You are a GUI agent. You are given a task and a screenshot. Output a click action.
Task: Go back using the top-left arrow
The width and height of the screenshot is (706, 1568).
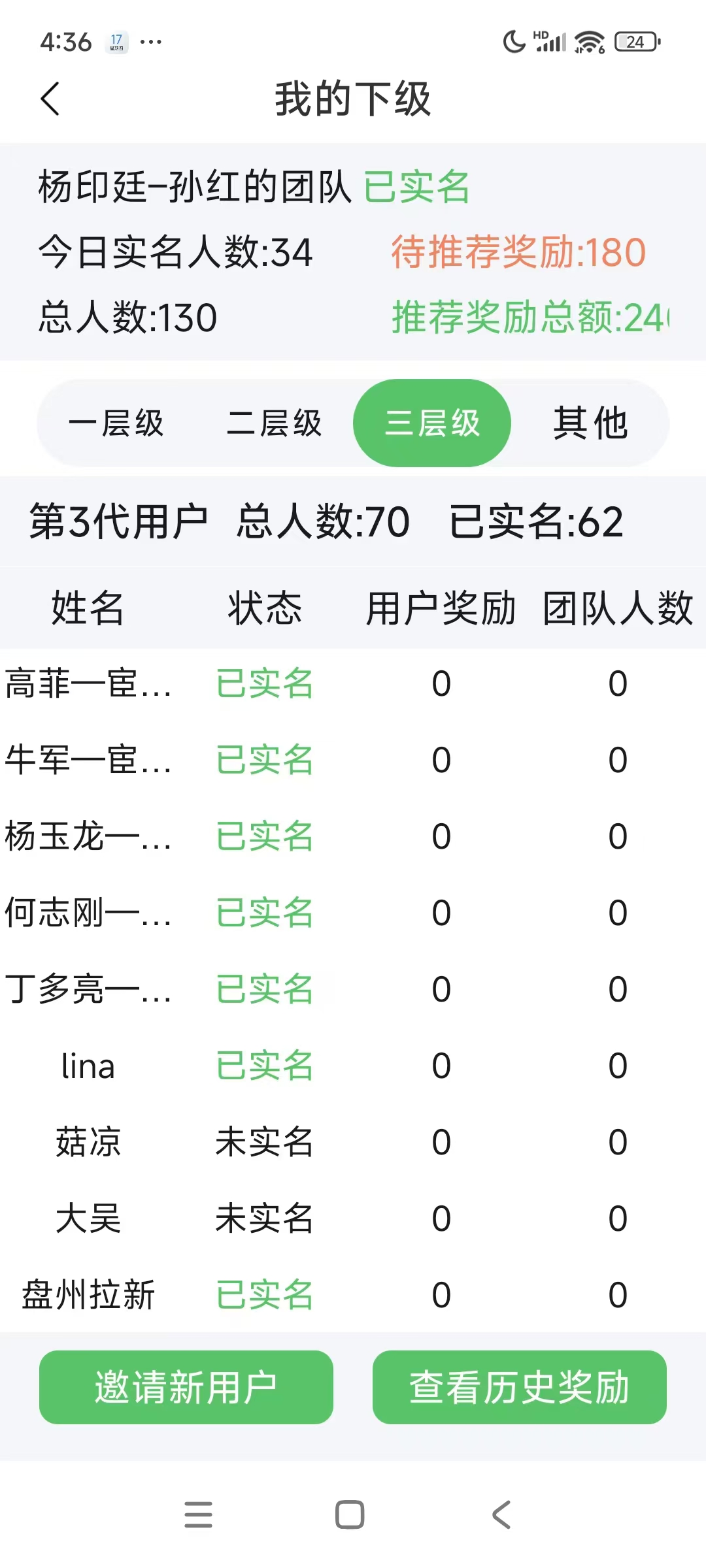[50, 99]
